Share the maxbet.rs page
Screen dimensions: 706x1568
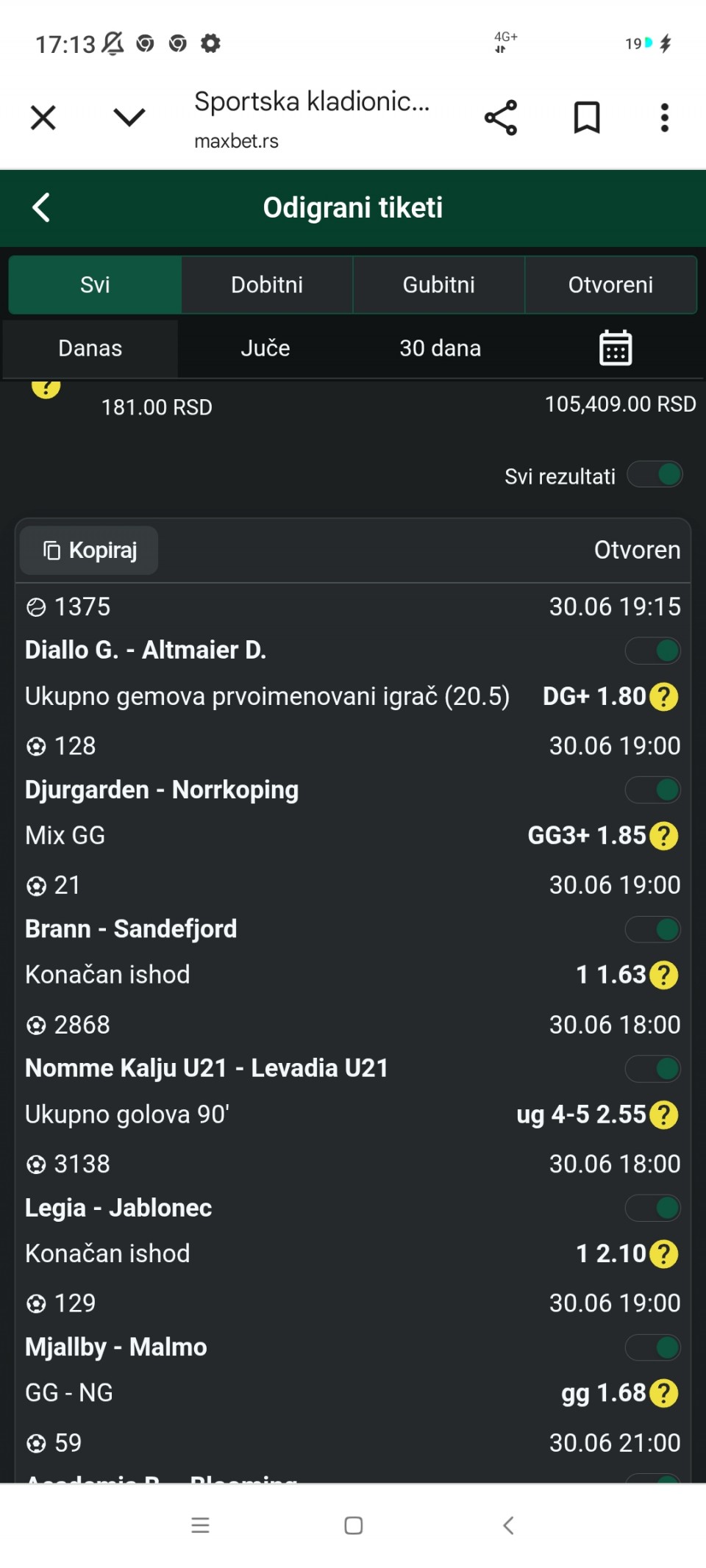pyautogui.click(x=501, y=118)
